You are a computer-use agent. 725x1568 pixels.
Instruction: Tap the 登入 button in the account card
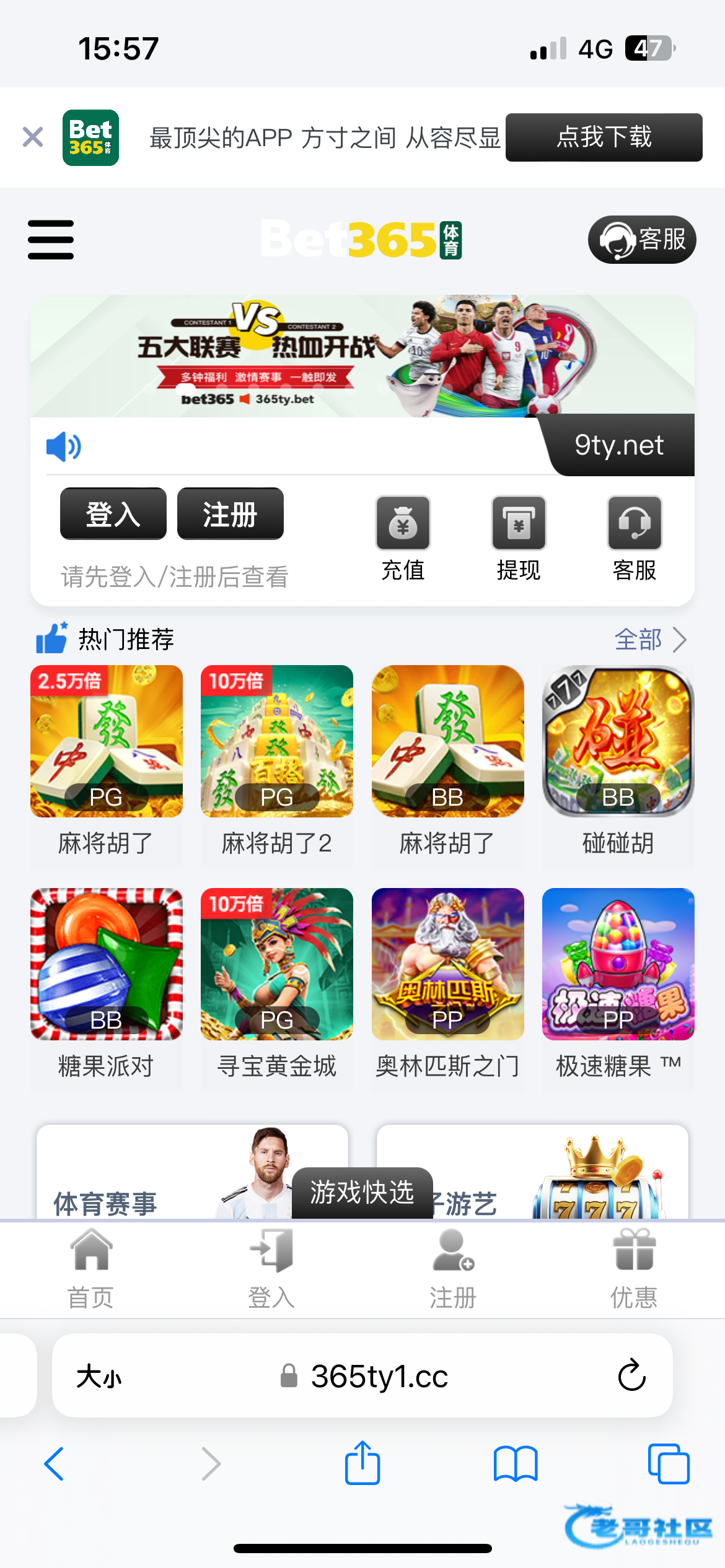[113, 514]
